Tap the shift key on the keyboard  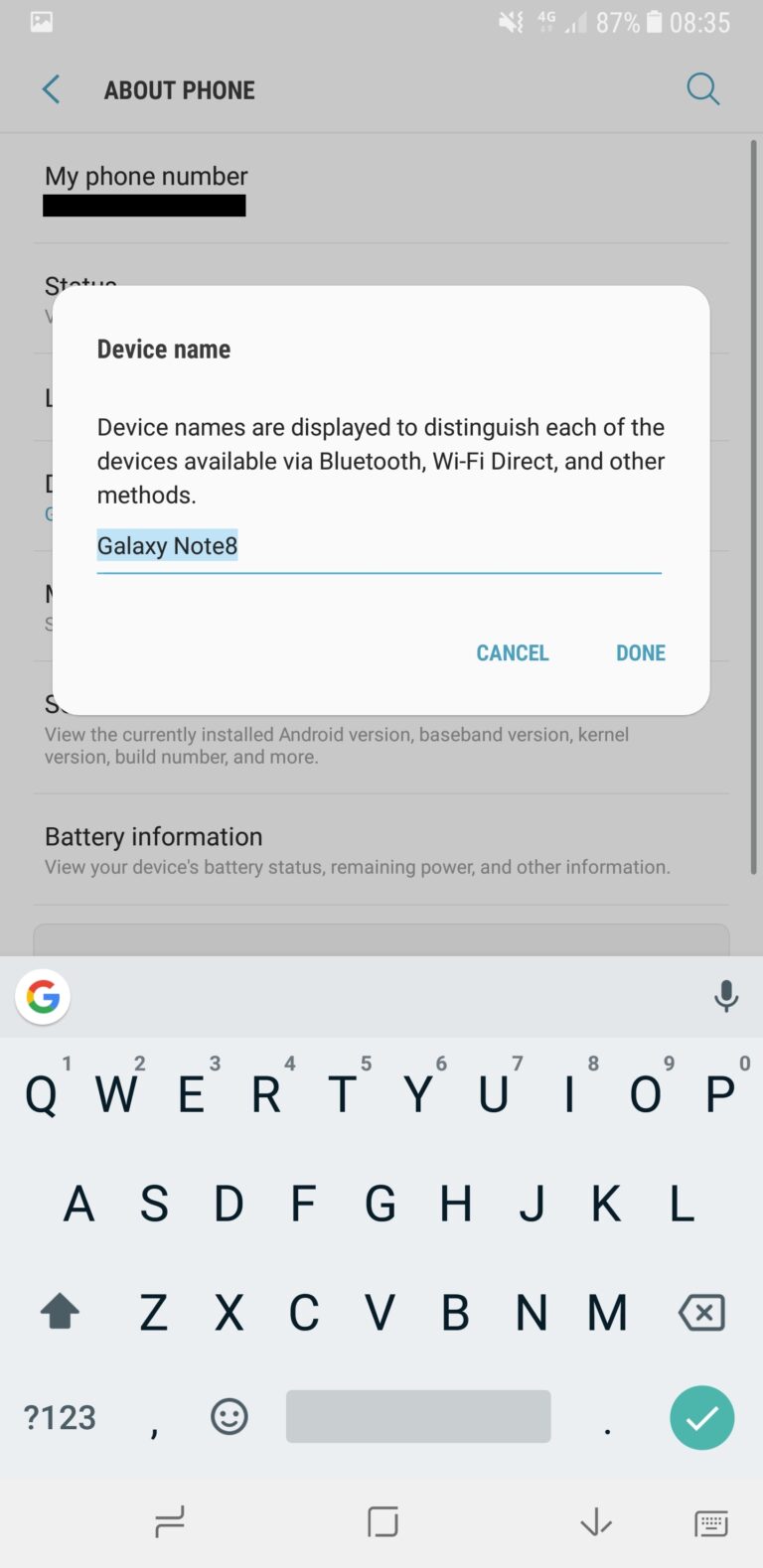click(x=60, y=1313)
